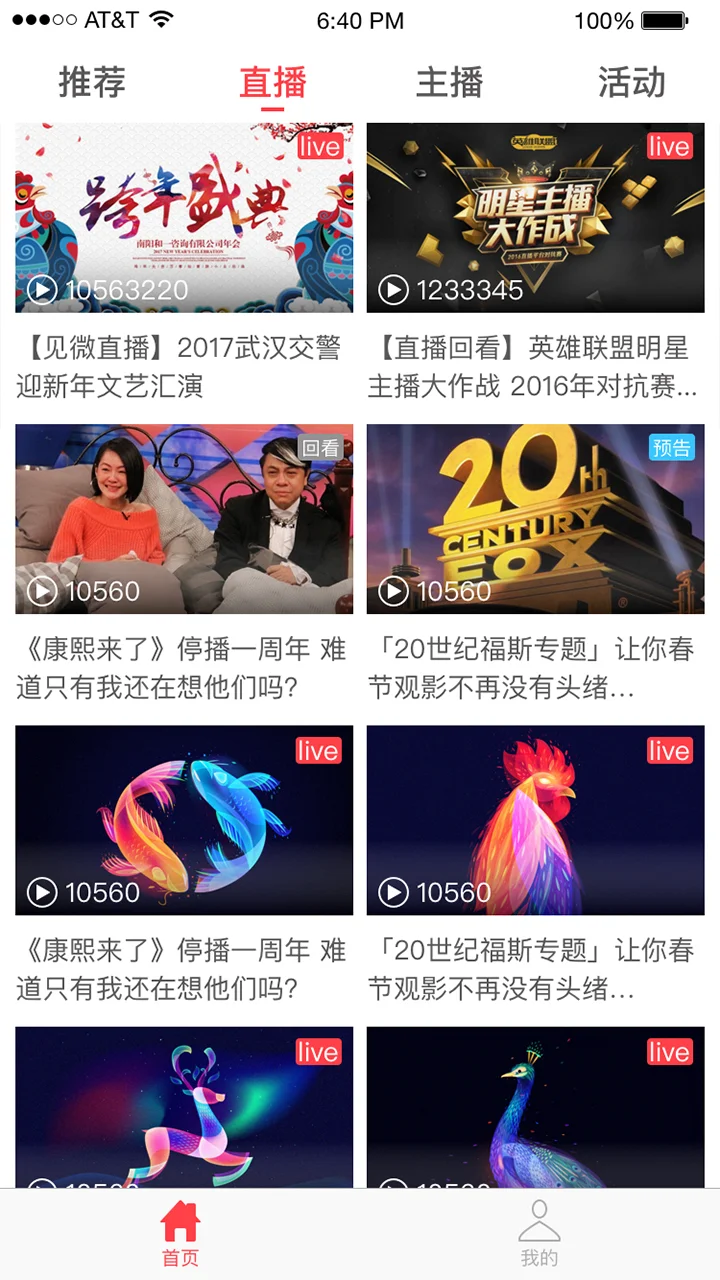The width and height of the screenshot is (720, 1280).
Task: Tap the 回看 badge on 康熙来了 video
Action: (322, 448)
